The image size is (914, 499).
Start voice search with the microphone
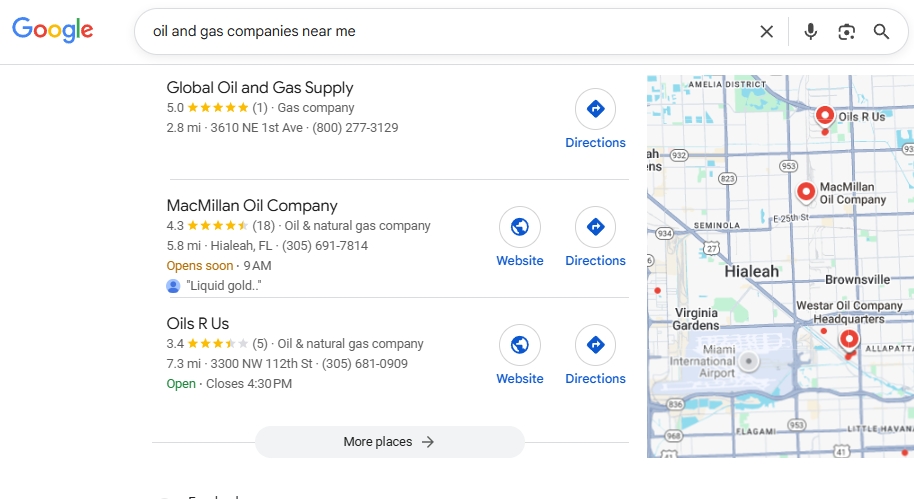pos(810,32)
